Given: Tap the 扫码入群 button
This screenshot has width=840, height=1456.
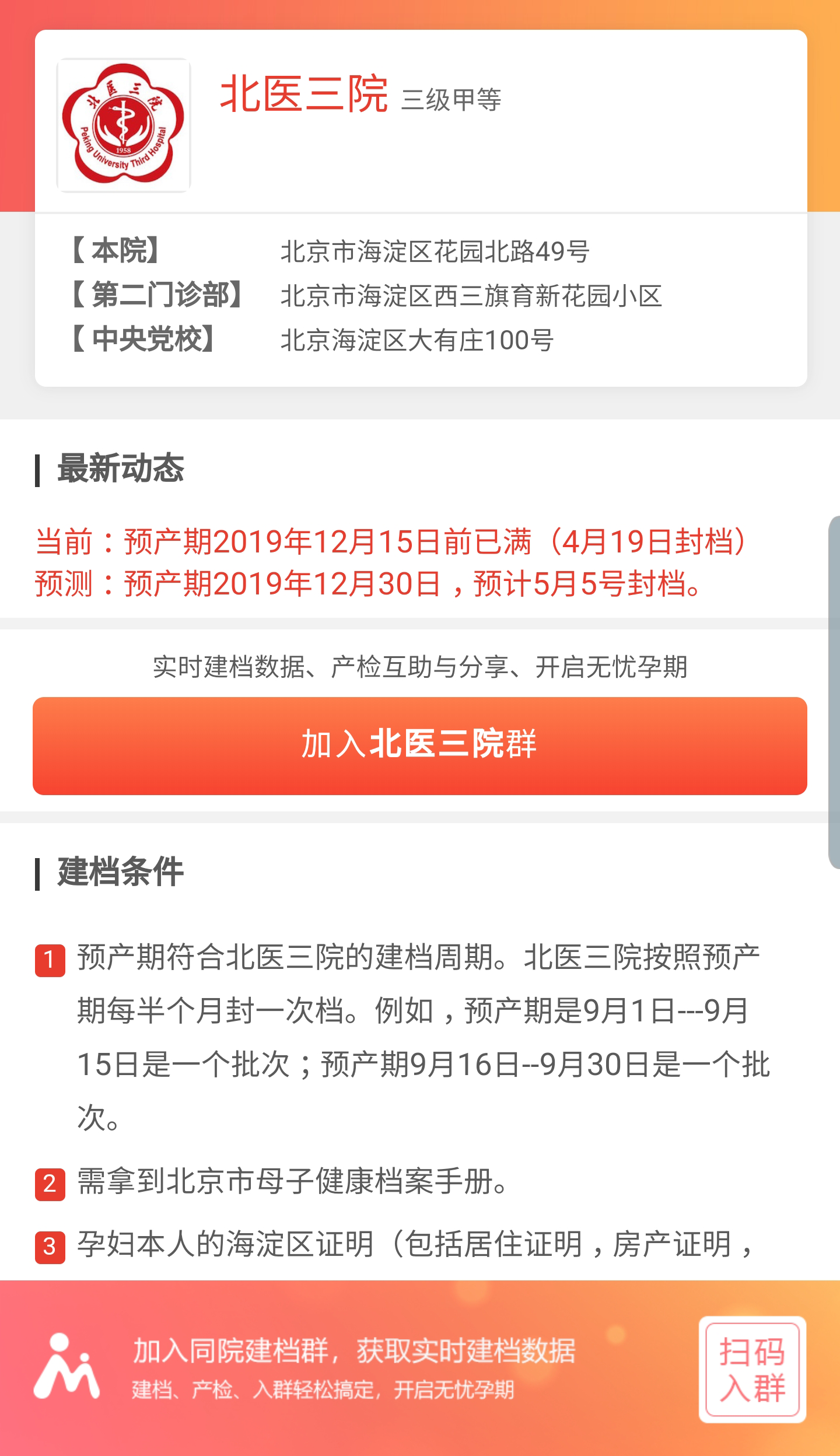Looking at the screenshot, I should coord(752,1369).
